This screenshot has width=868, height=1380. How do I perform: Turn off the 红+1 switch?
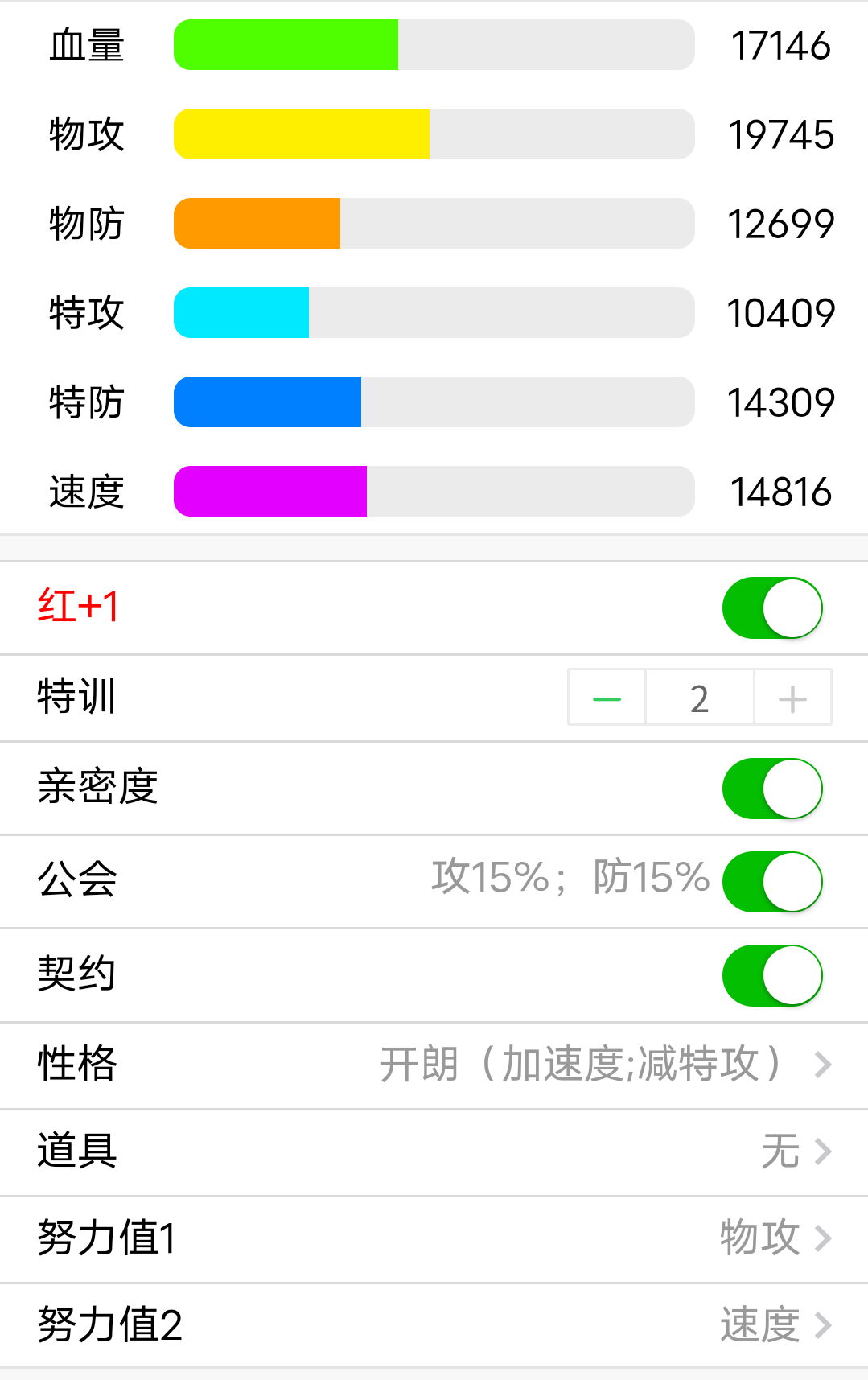click(x=772, y=608)
